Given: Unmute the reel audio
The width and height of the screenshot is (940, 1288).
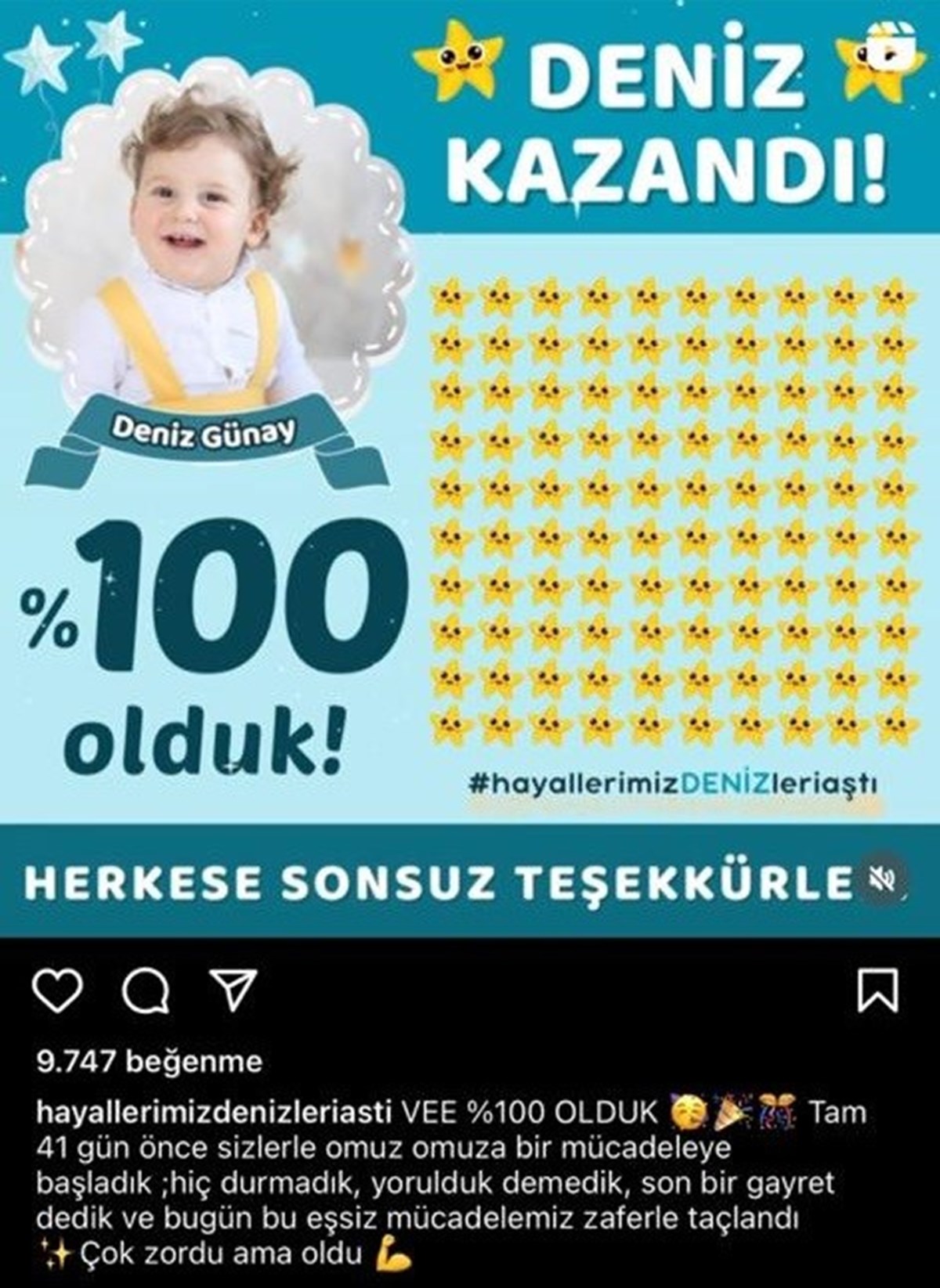Looking at the screenshot, I should point(880,880).
